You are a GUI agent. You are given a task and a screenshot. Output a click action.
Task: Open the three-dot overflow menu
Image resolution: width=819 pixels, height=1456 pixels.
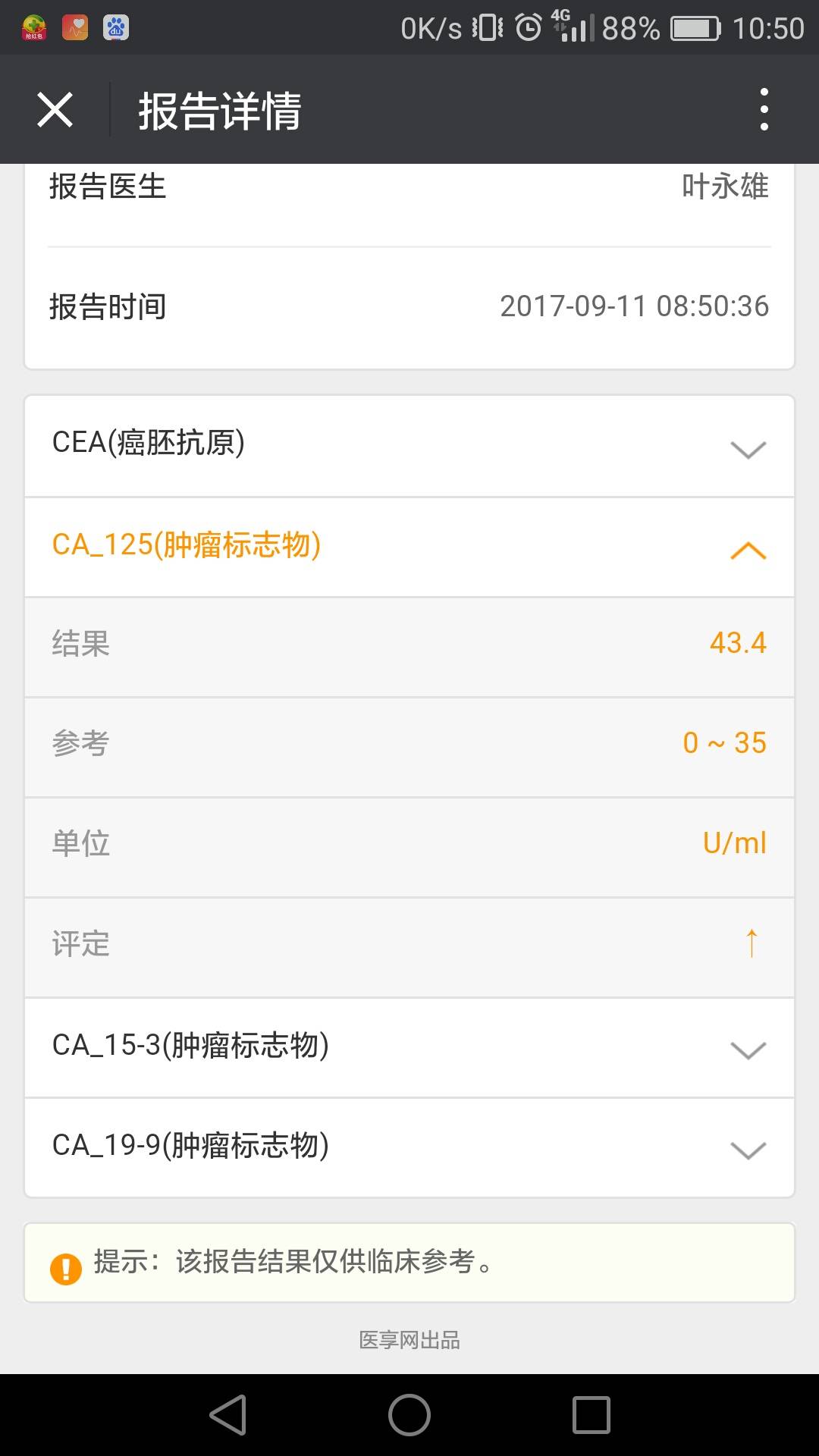coord(764,110)
